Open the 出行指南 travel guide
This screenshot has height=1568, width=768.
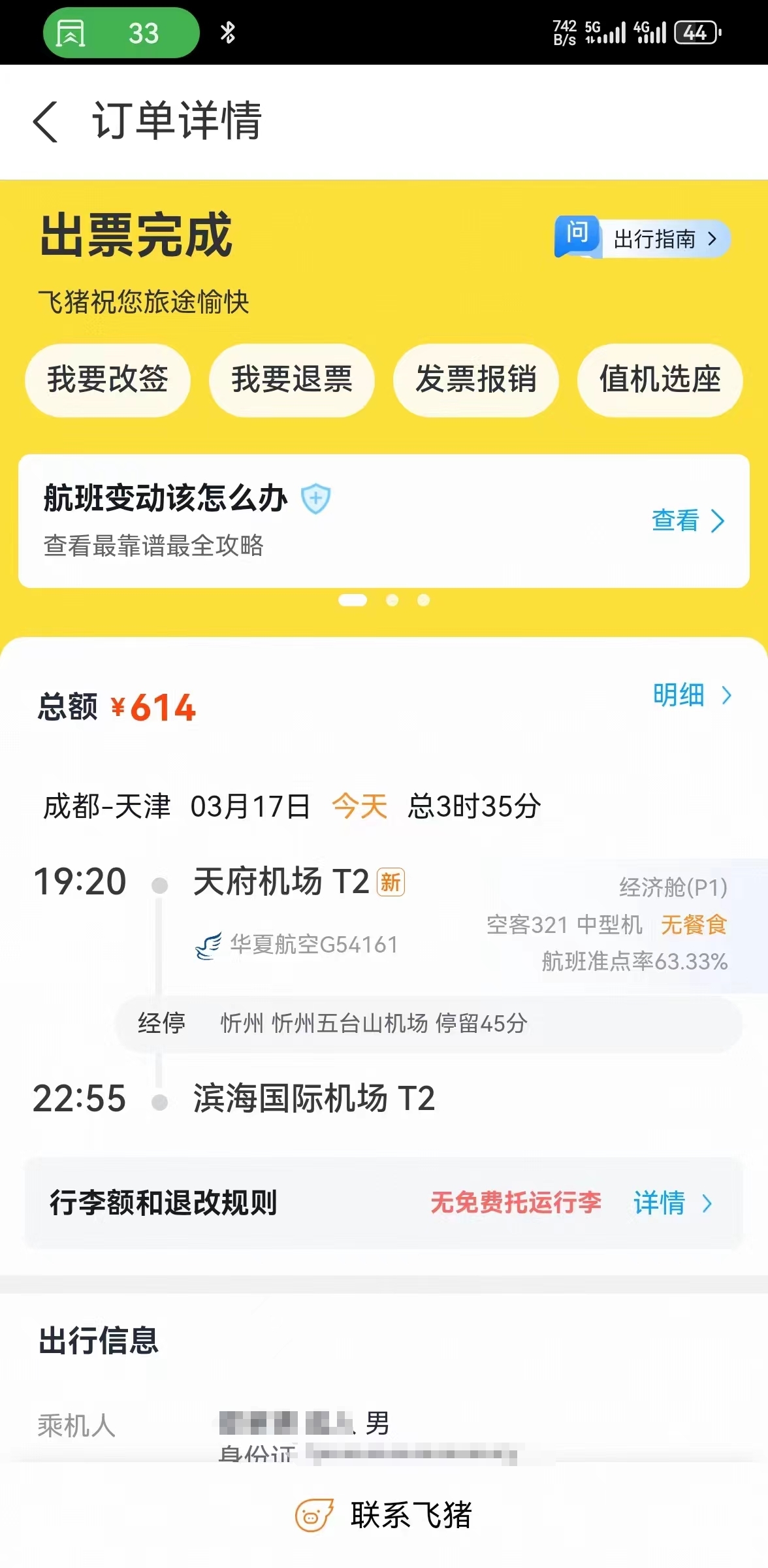[642, 238]
